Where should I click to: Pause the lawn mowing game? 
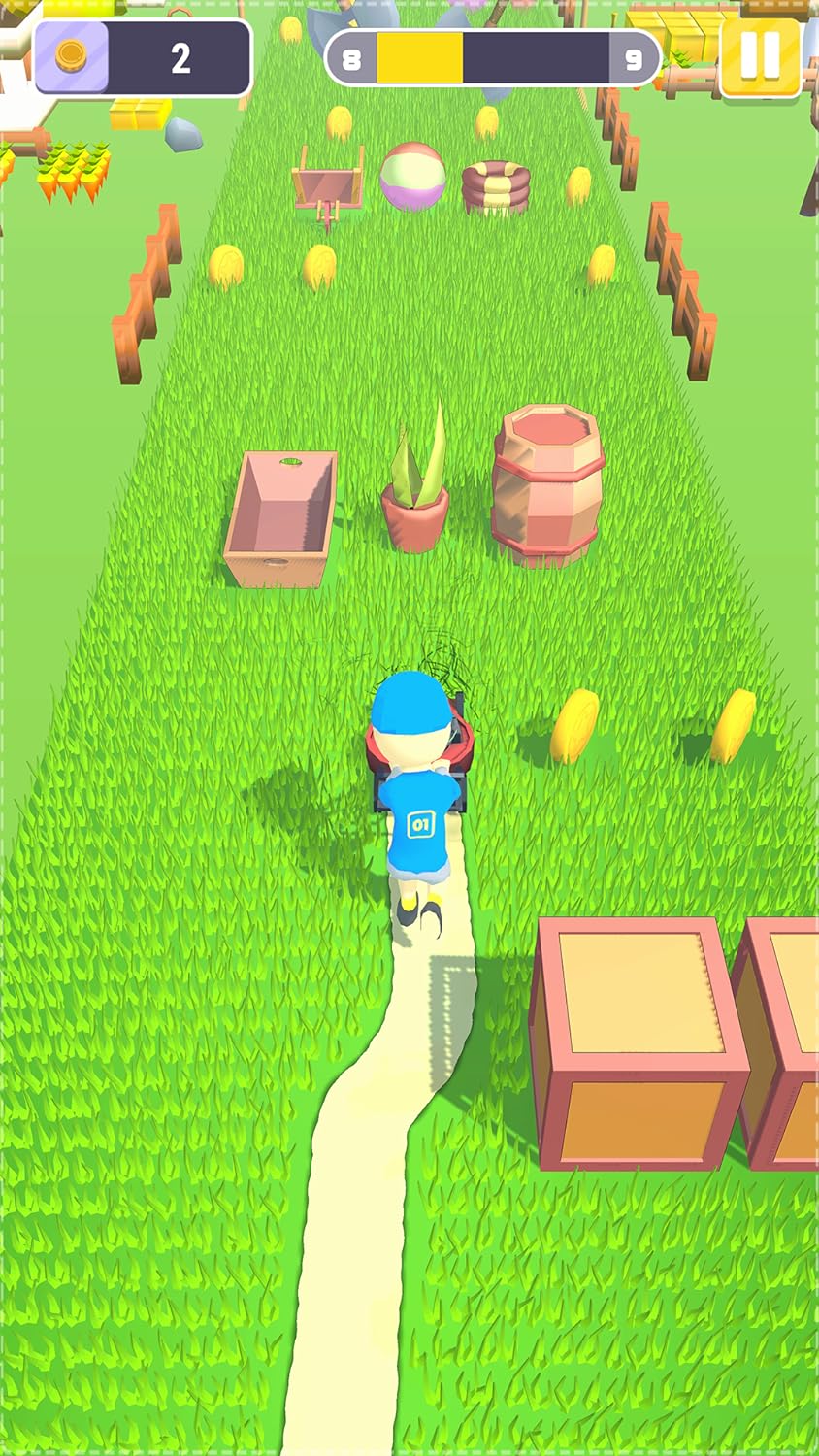click(x=760, y=56)
